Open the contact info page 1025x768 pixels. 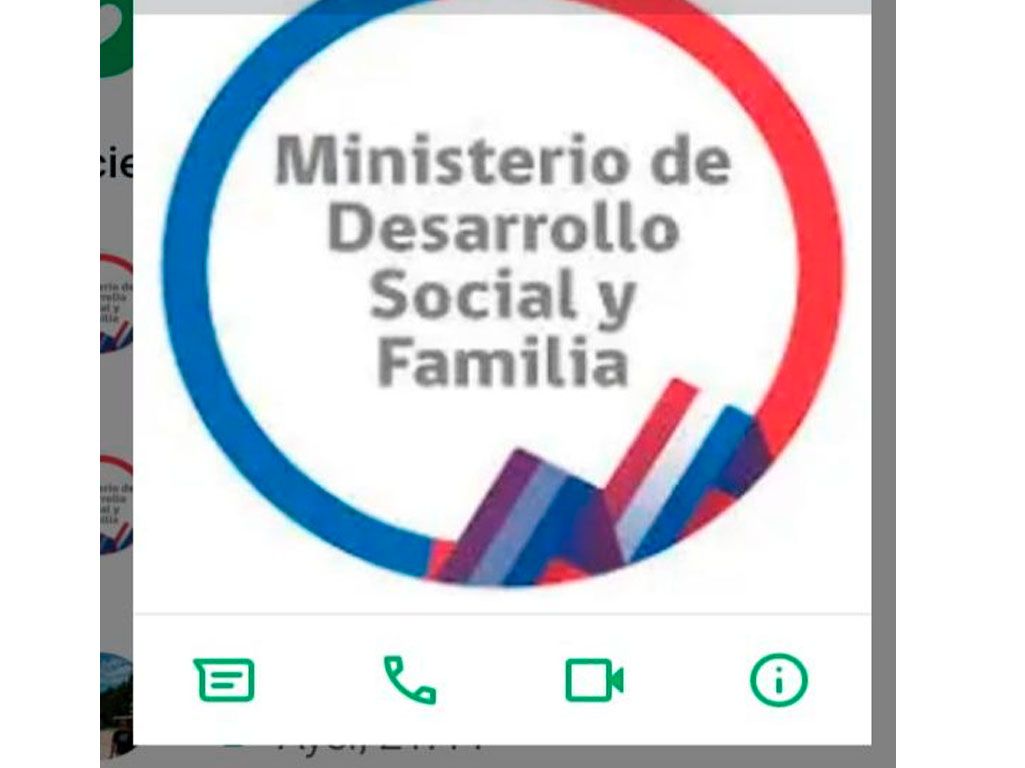click(778, 681)
